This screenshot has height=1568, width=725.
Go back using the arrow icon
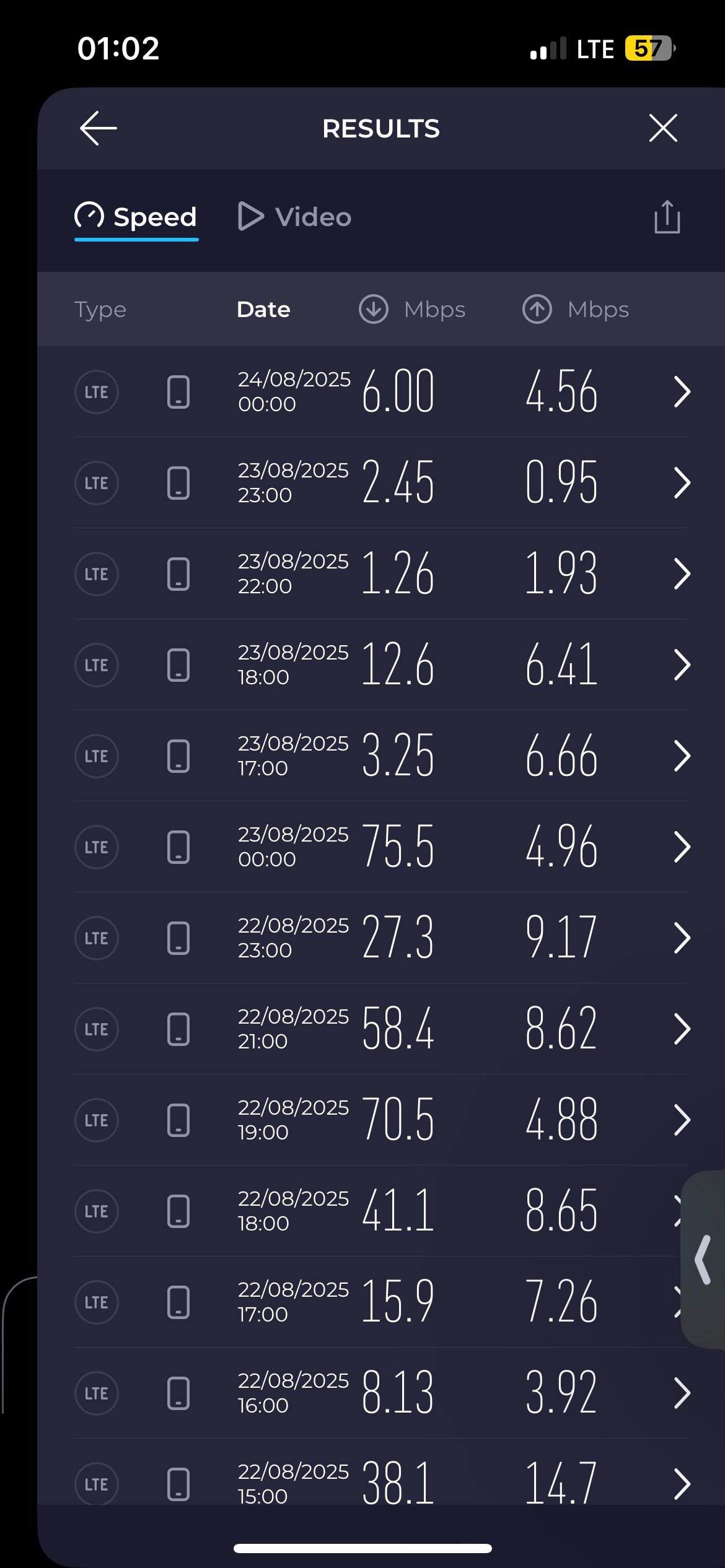click(x=99, y=128)
